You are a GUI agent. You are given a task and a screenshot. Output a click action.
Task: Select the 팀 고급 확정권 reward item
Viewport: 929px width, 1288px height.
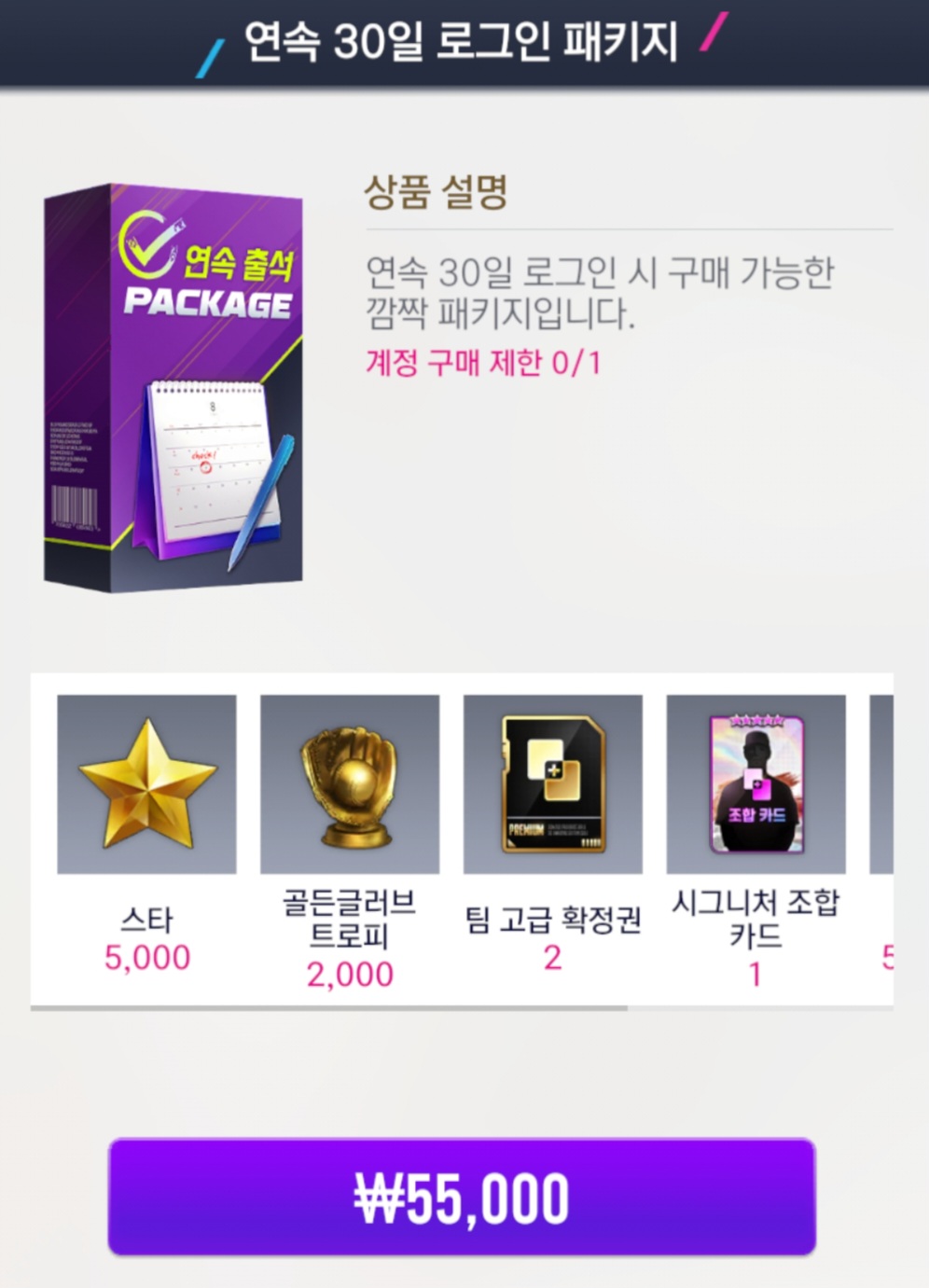[x=552, y=783]
